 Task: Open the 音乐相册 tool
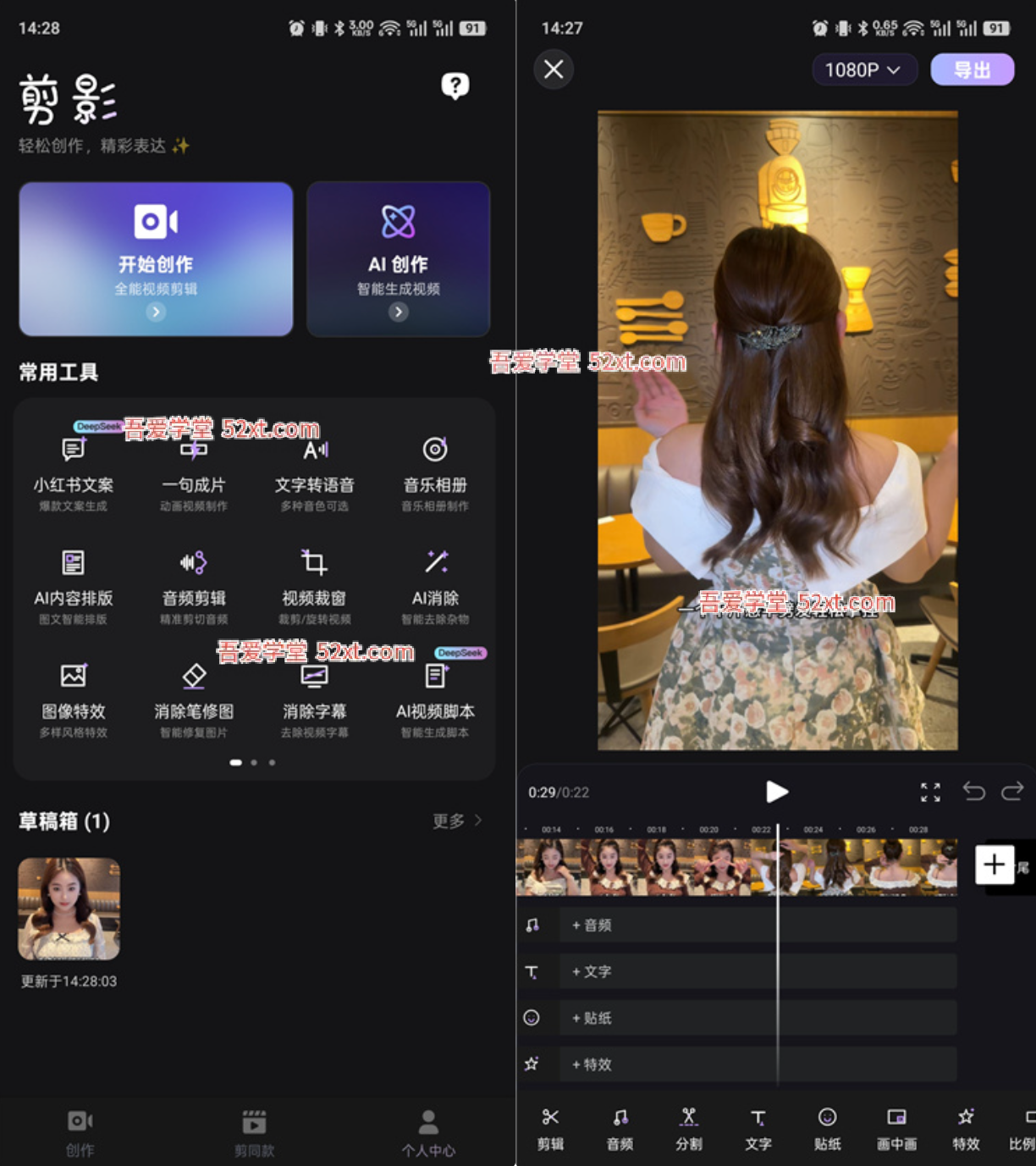435,473
